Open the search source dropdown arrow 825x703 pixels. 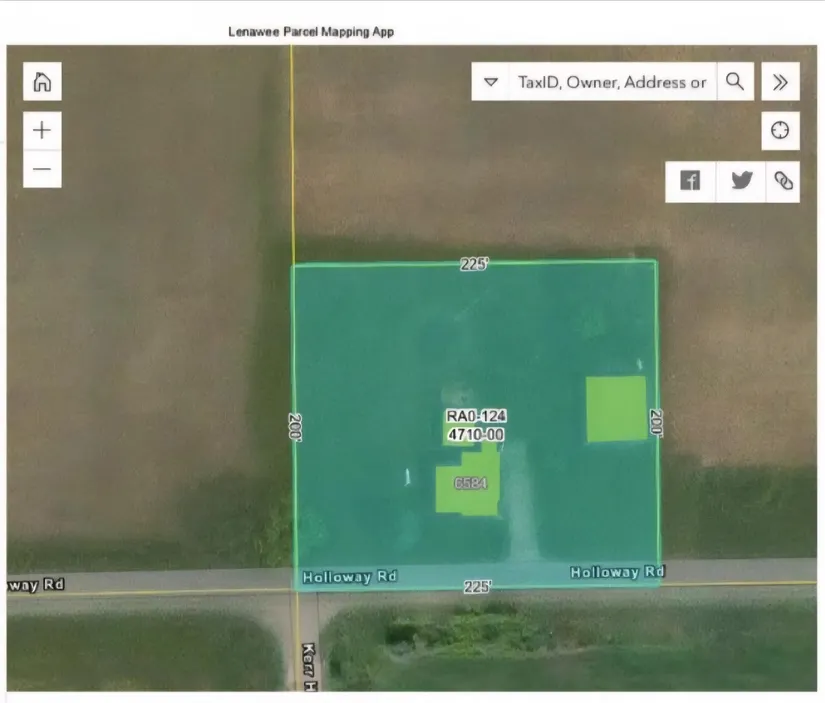click(x=490, y=82)
